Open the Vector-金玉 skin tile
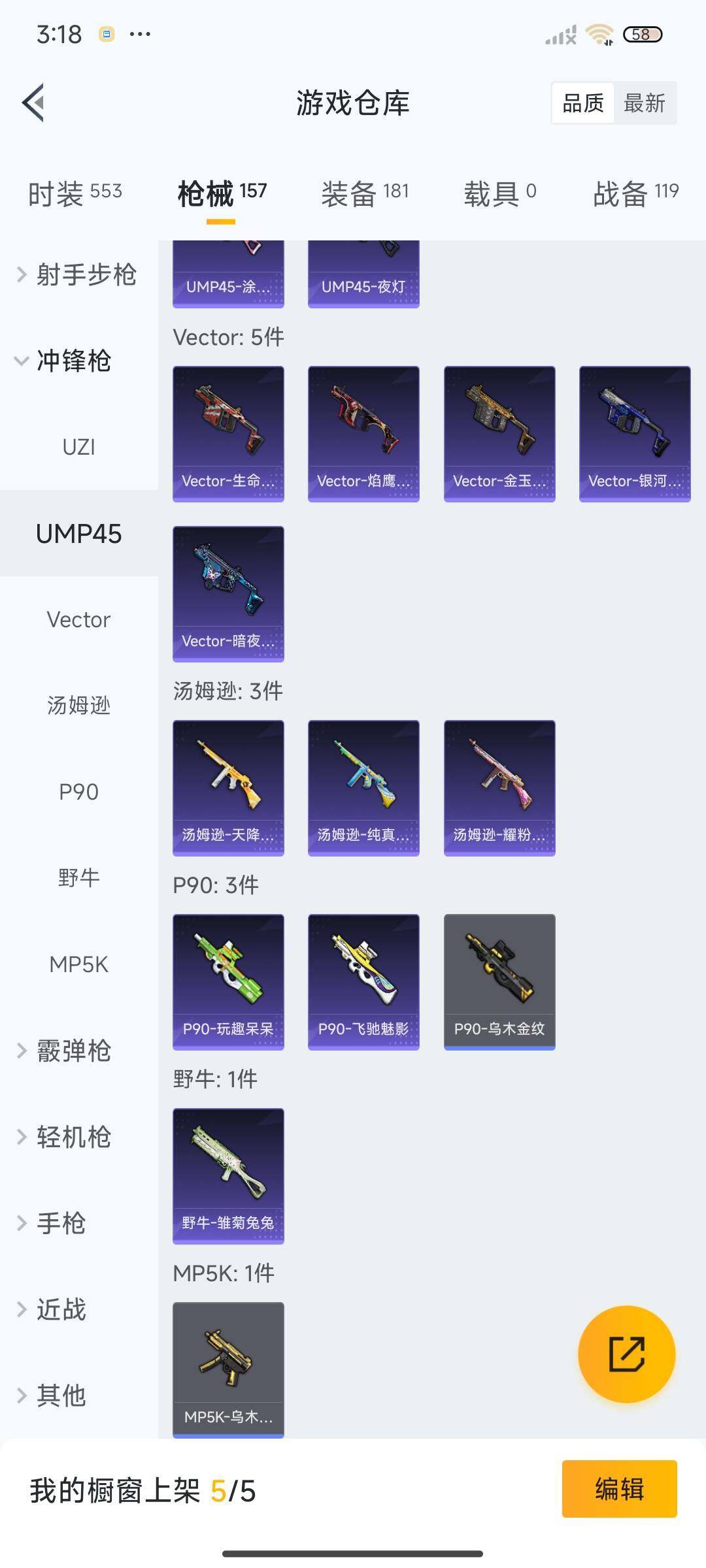Screen dimensions: 706x1568 tap(499, 434)
